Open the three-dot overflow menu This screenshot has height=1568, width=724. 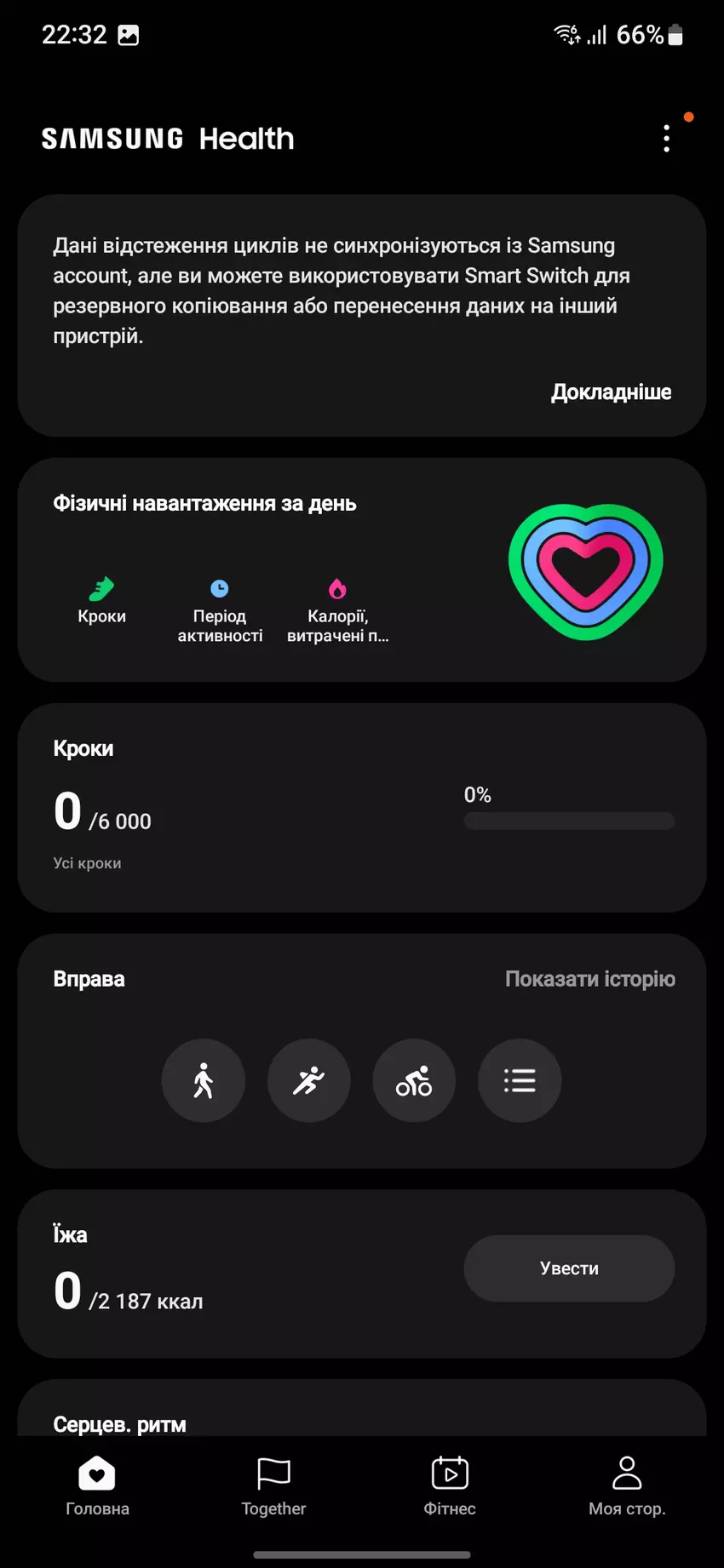click(x=666, y=139)
